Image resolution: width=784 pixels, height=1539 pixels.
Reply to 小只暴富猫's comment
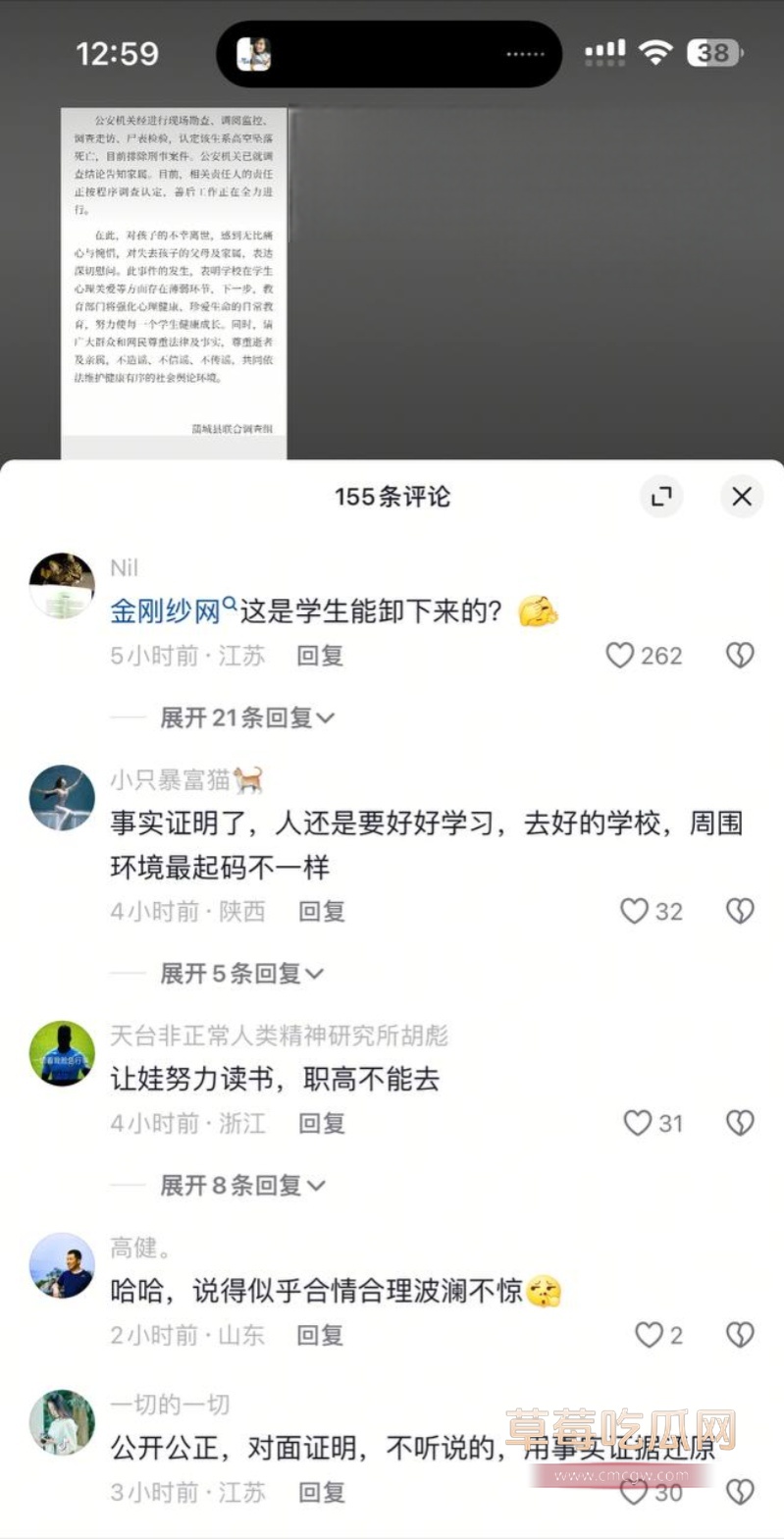click(322, 912)
